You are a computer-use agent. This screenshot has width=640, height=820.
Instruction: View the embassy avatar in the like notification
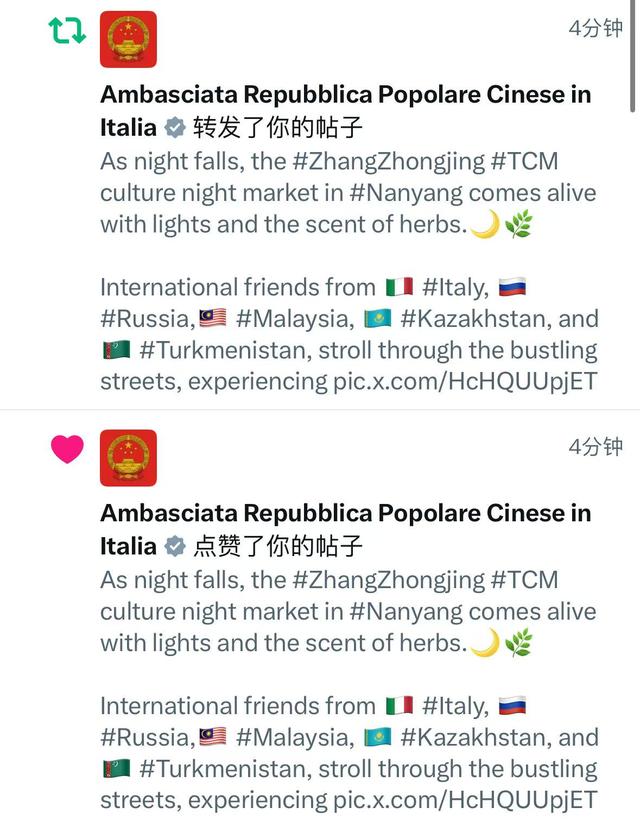coord(129,458)
